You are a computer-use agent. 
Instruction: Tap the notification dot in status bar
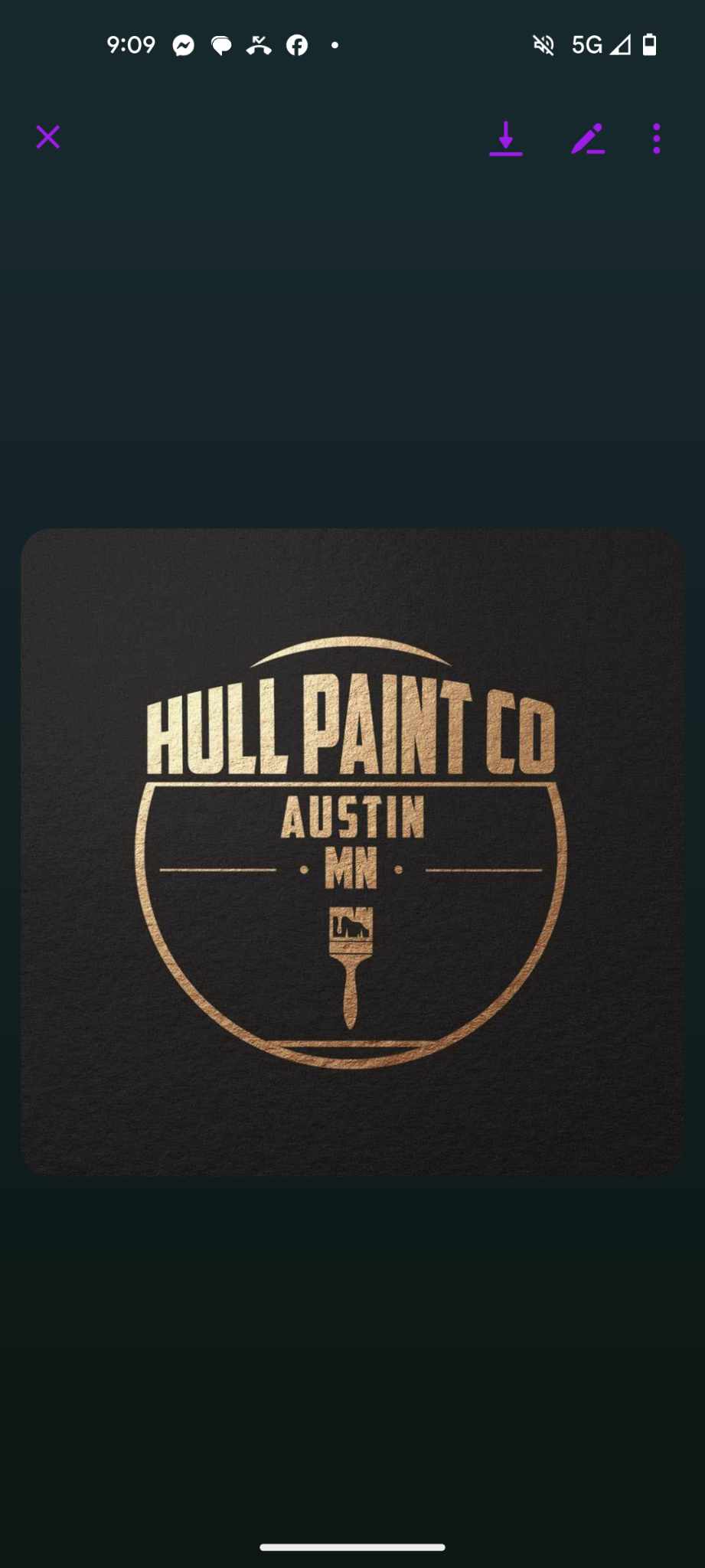(335, 45)
